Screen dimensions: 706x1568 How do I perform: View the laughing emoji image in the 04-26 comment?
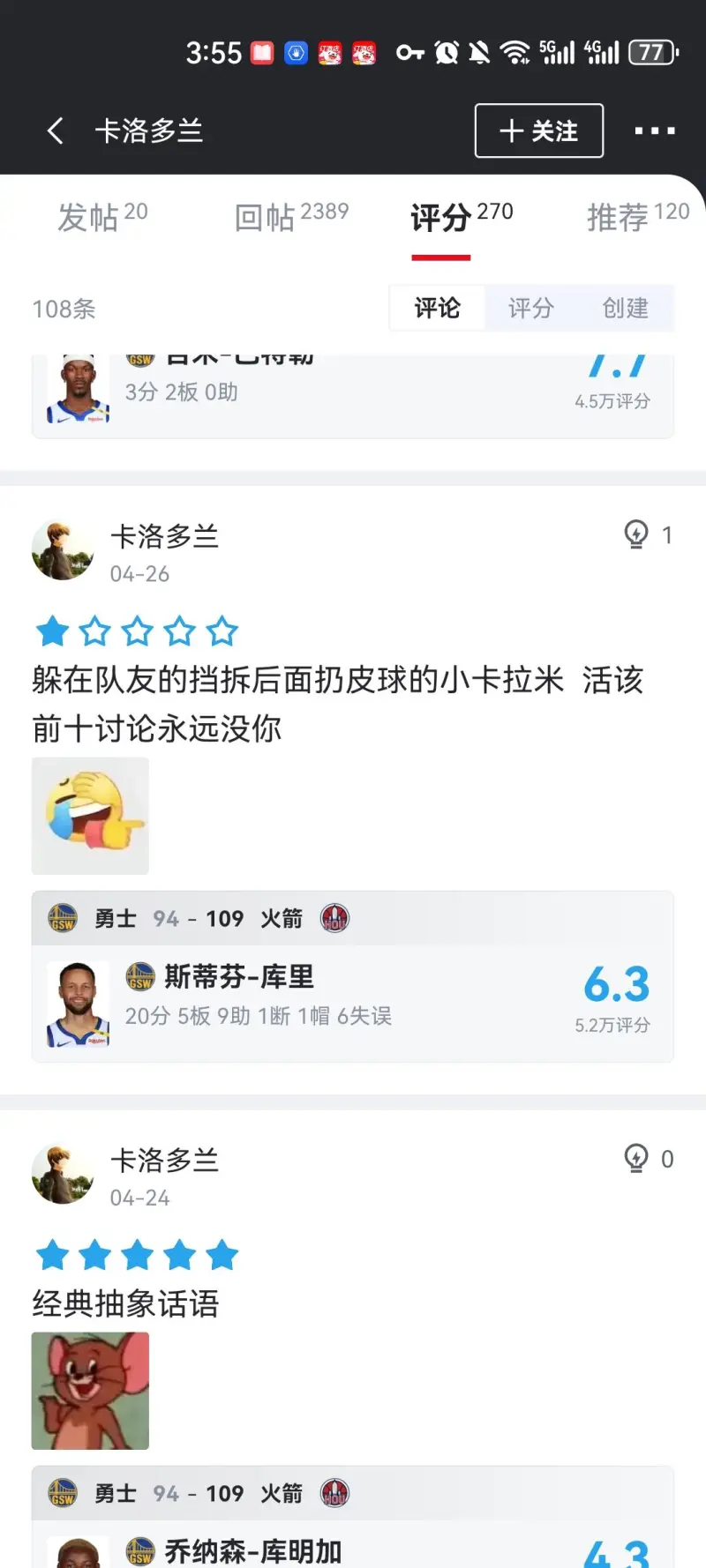click(90, 816)
